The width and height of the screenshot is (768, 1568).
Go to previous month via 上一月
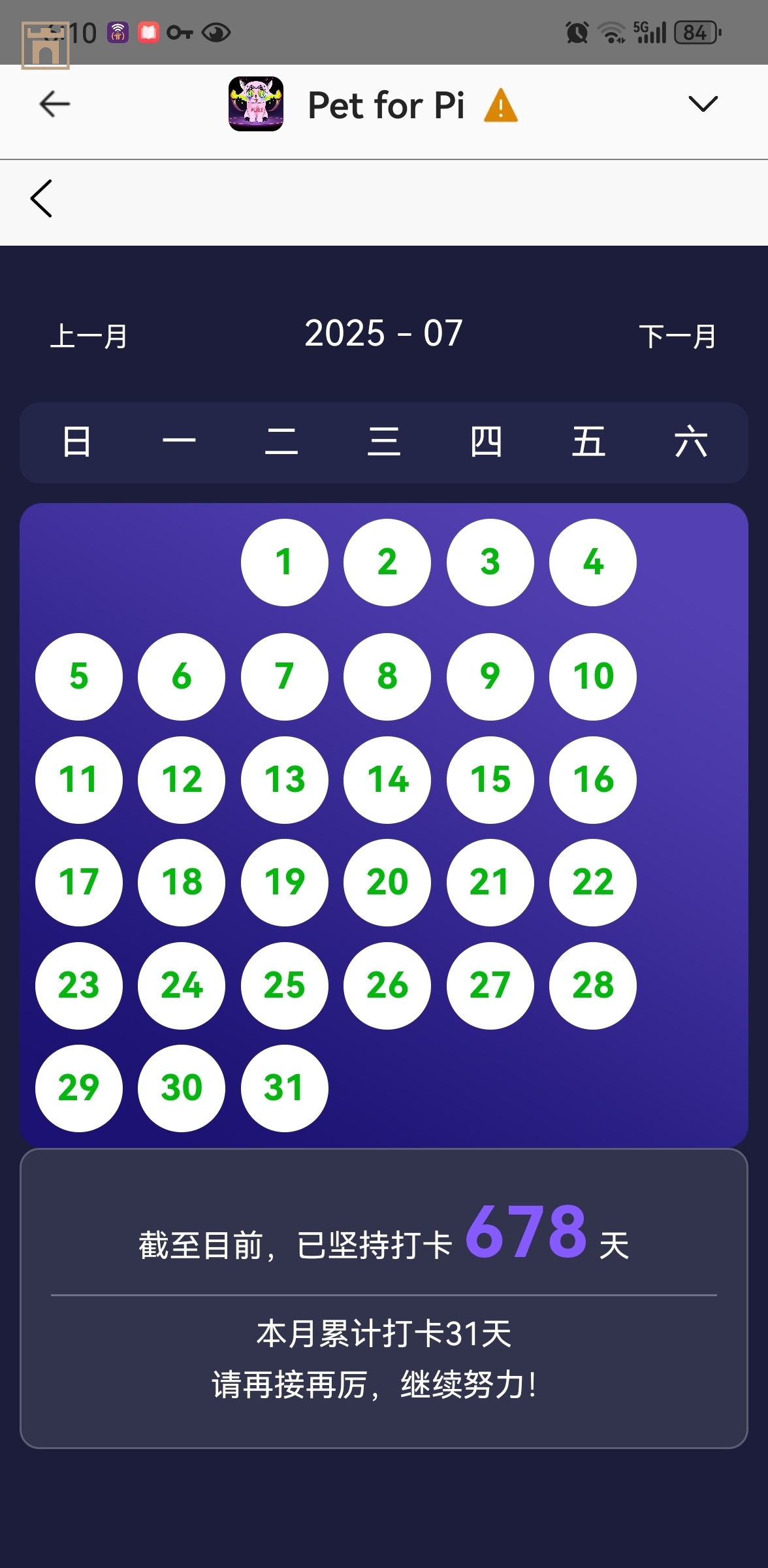pos(89,336)
